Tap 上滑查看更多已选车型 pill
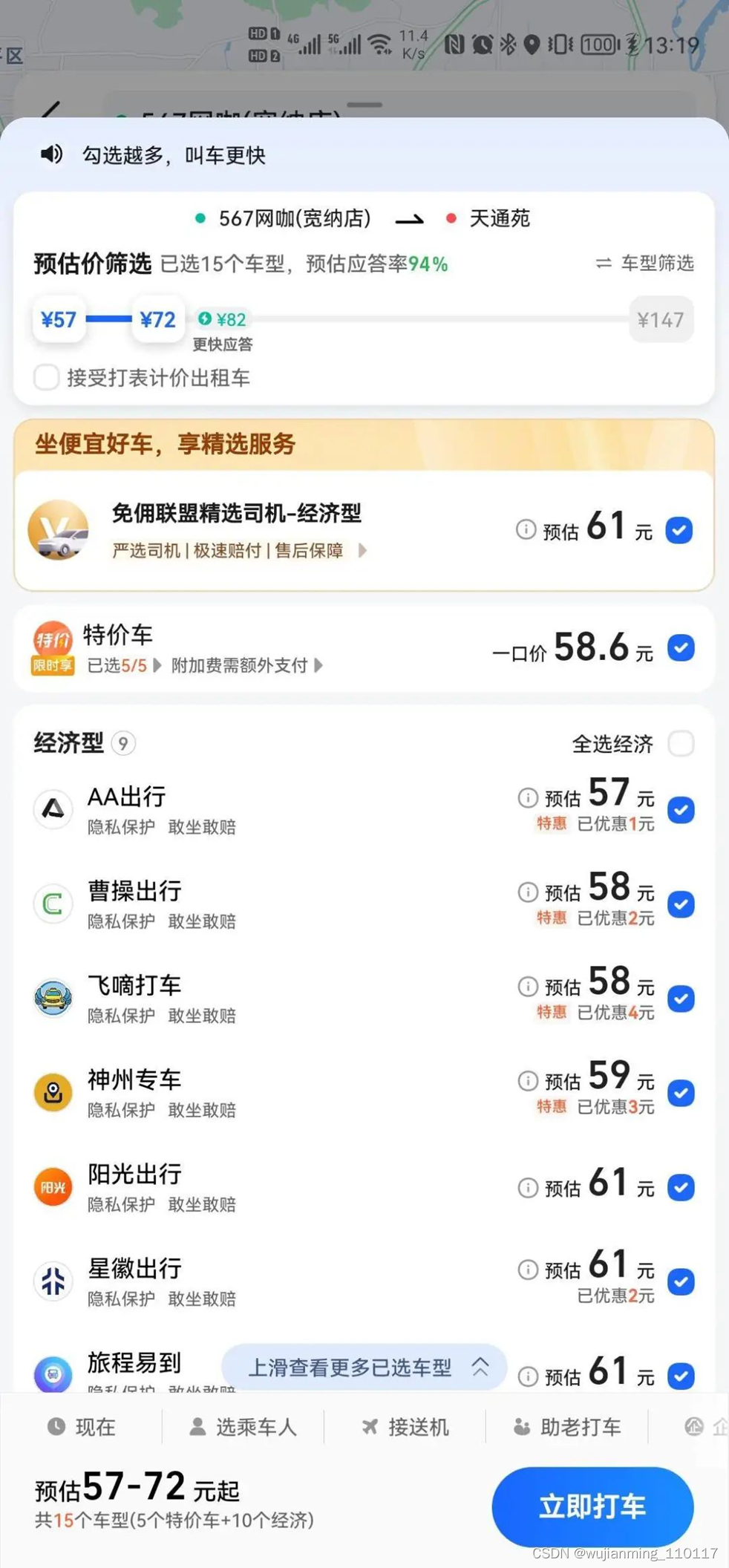 (x=364, y=1367)
